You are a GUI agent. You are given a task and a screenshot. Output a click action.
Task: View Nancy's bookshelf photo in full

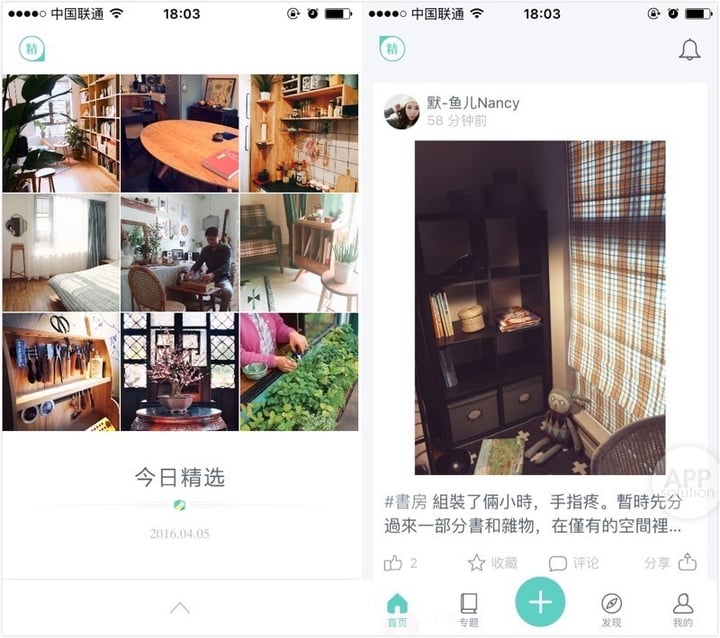click(540, 307)
